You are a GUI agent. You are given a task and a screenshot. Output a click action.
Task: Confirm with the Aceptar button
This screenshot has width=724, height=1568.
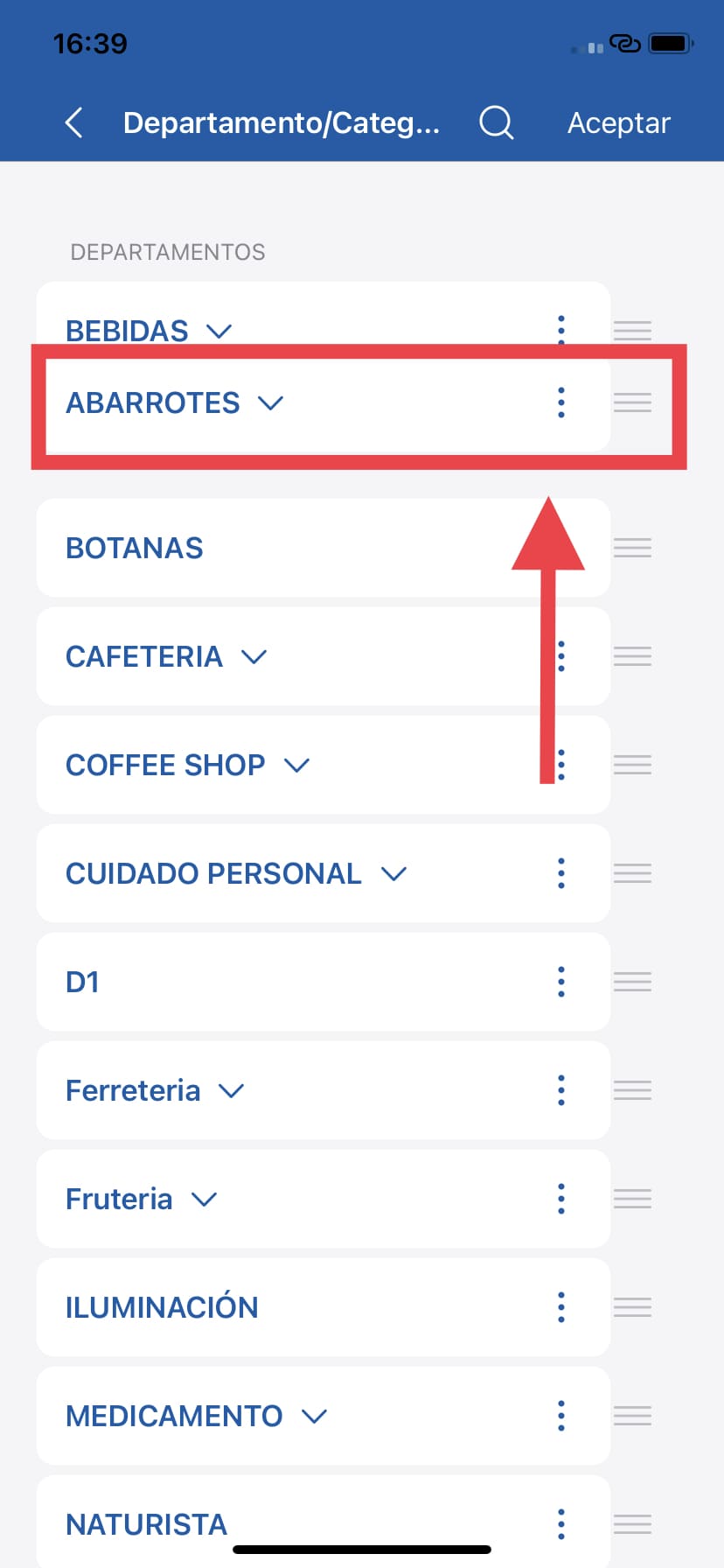[x=618, y=122]
